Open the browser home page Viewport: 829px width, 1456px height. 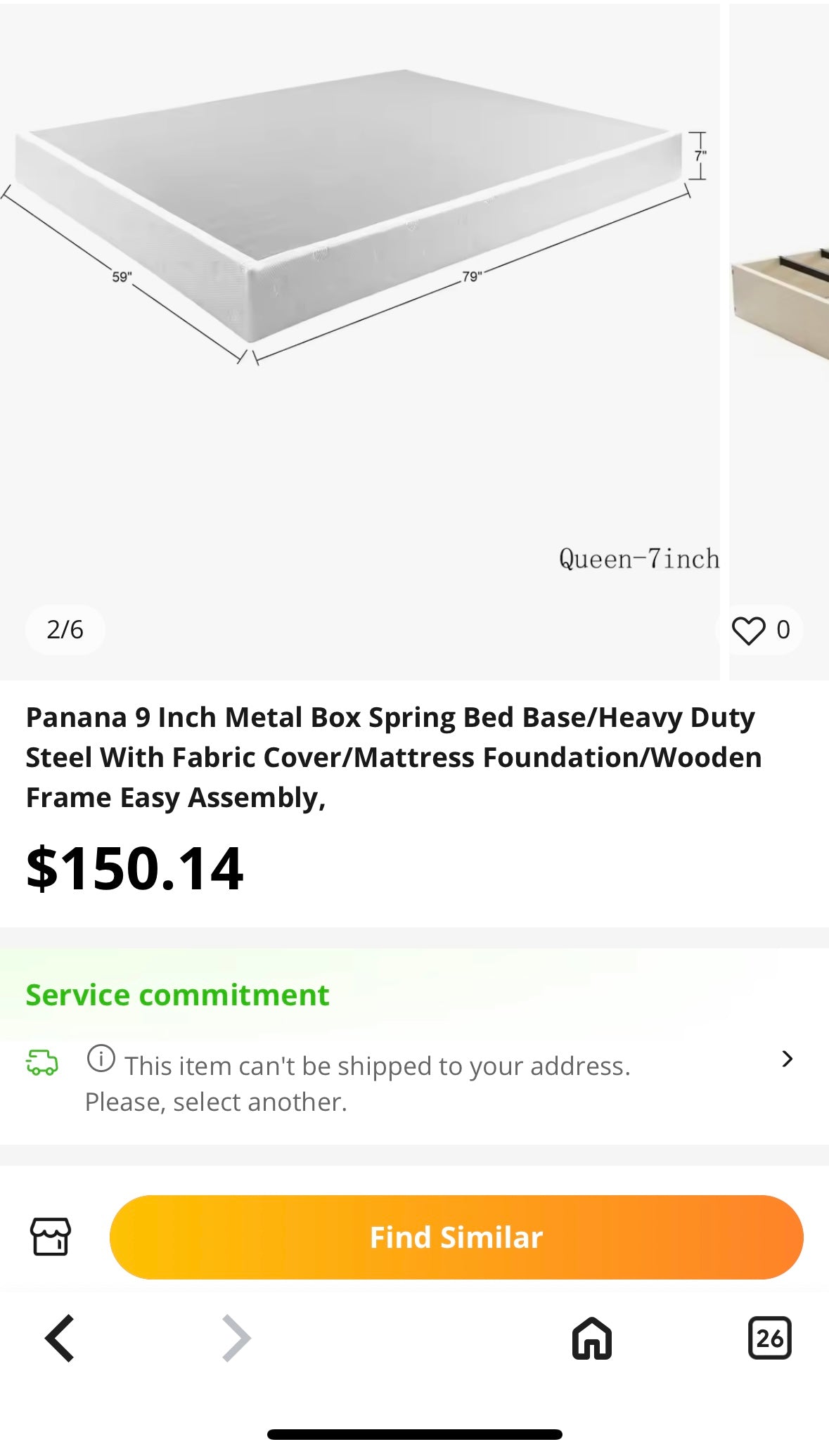click(x=591, y=1338)
